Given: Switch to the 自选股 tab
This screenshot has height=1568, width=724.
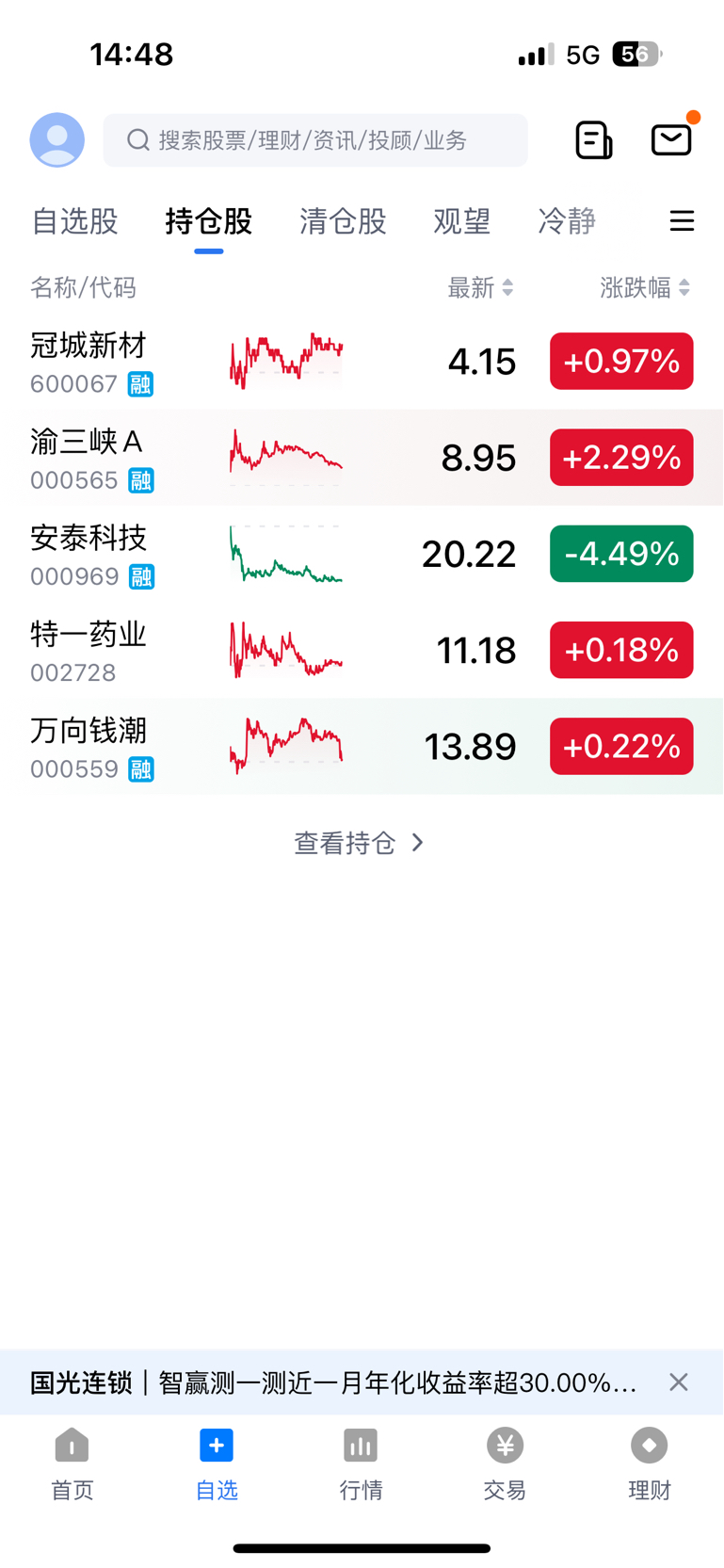Looking at the screenshot, I should (75, 221).
